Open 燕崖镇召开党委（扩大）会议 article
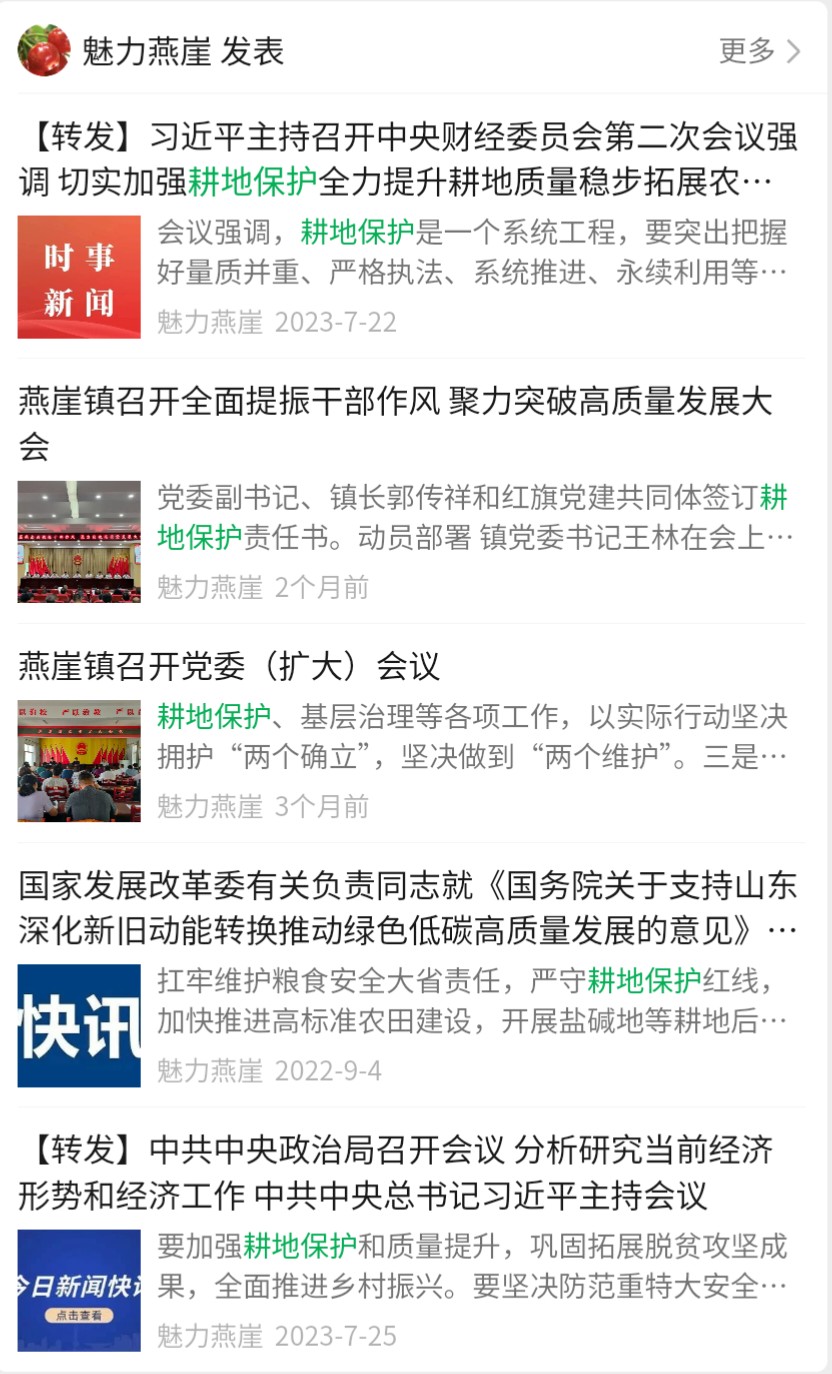Viewport: 832px width, 1374px height. tap(229, 666)
